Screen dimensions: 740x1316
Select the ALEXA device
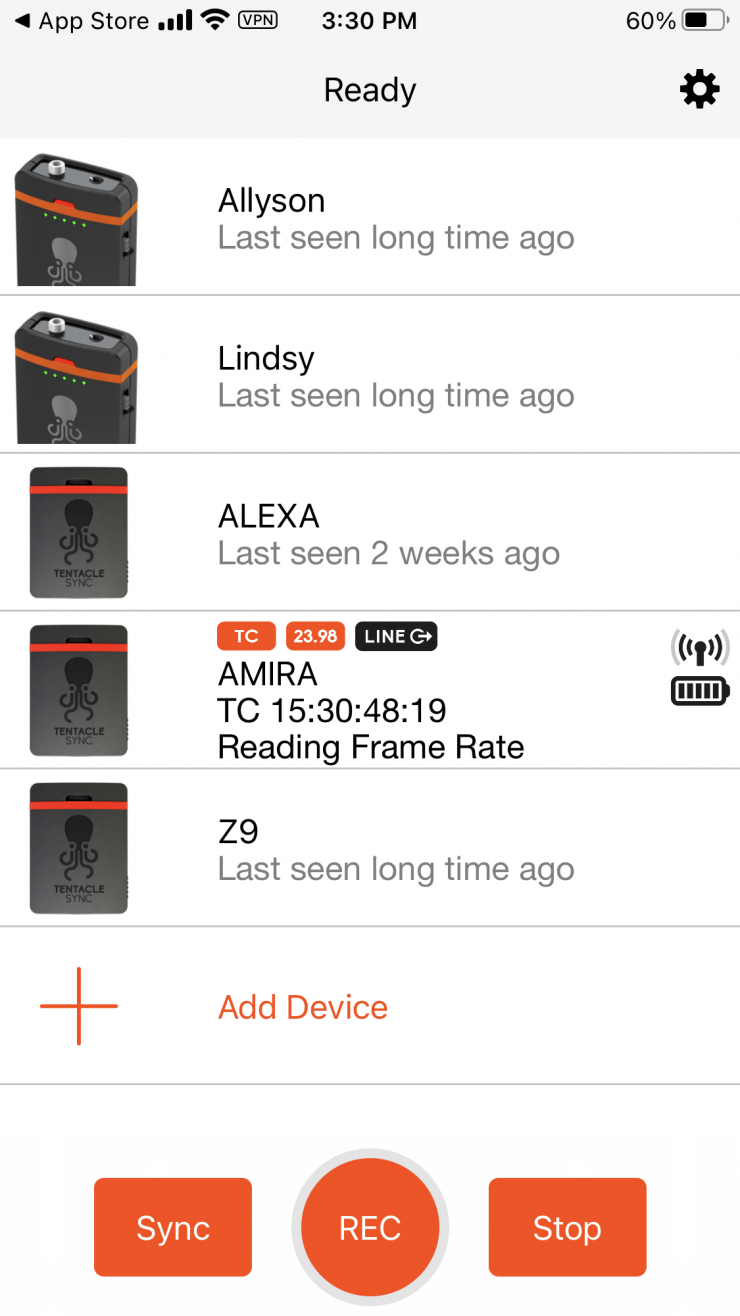point(370,534)
